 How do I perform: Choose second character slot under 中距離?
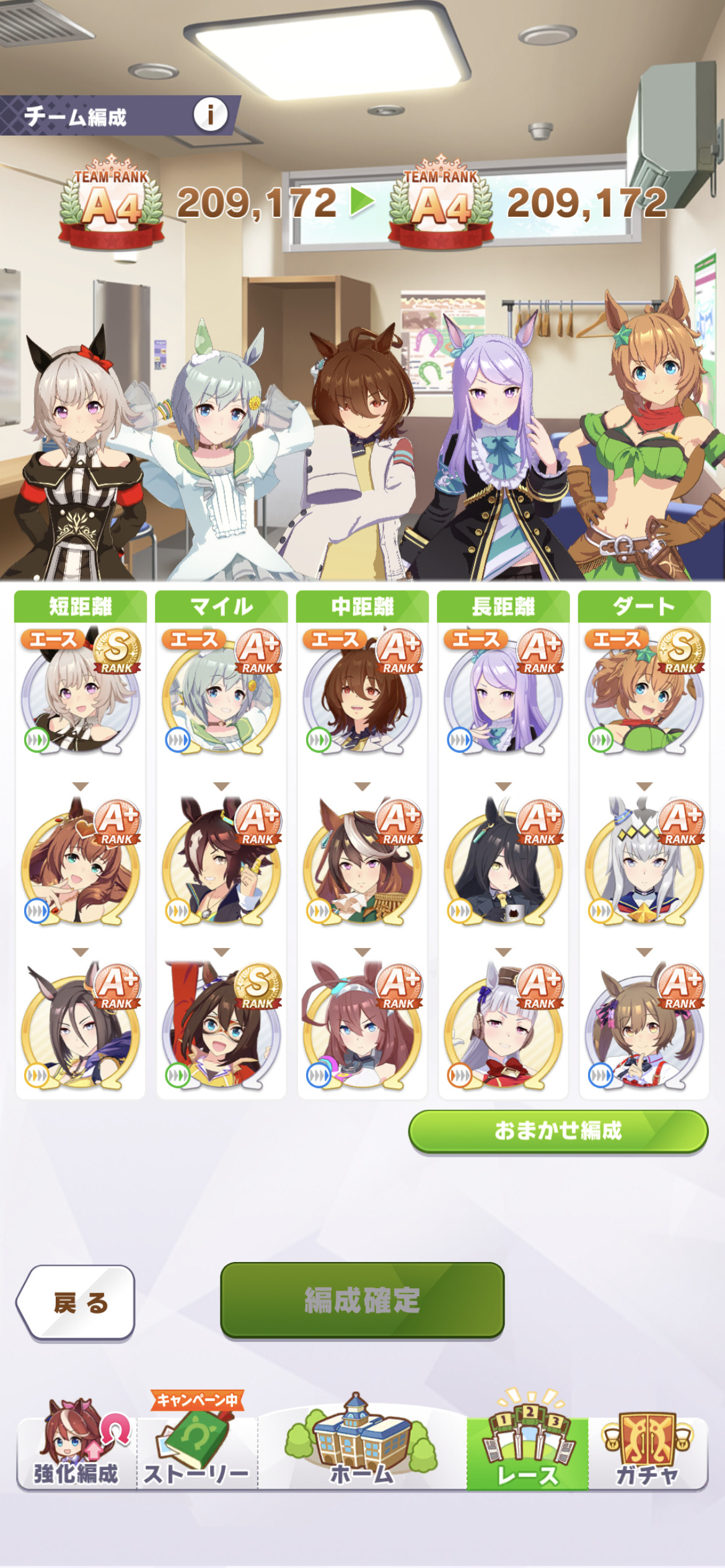362,862
